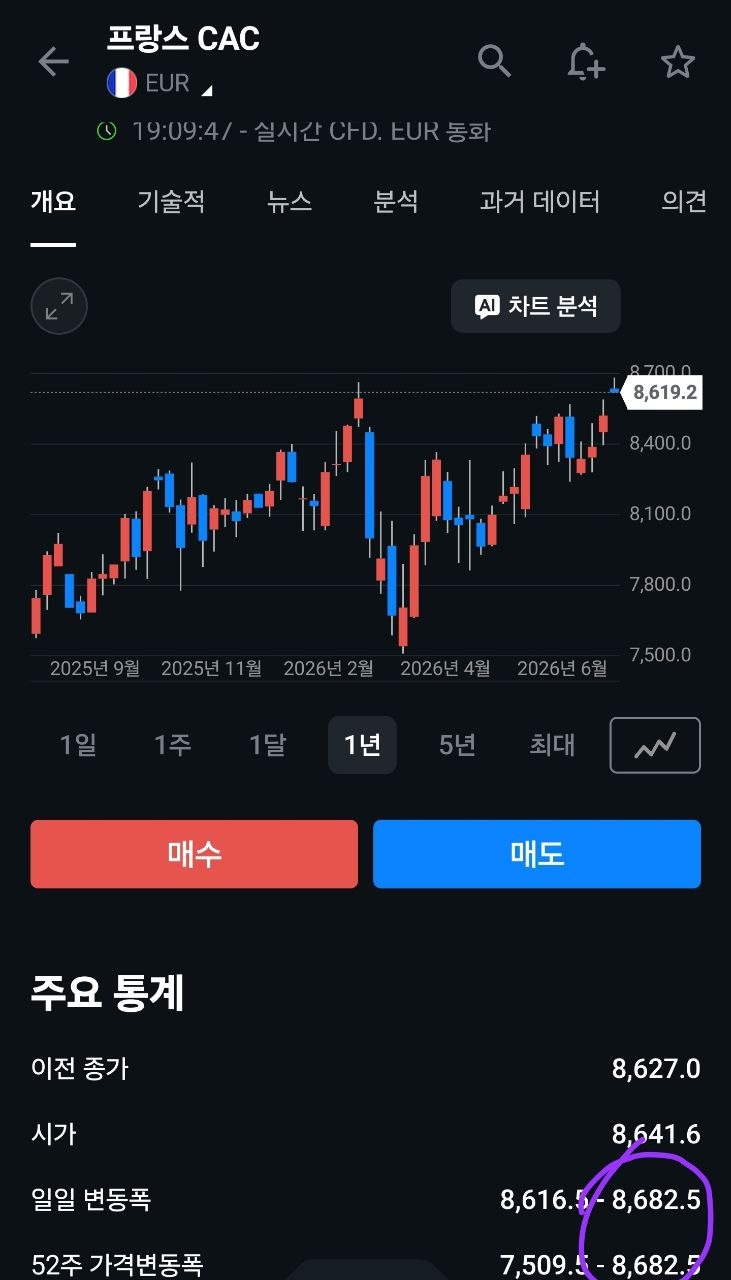This screenshot has width=731, height=1280.
Task: Change chart type with the line icon
Action: (x=655, y=745)
